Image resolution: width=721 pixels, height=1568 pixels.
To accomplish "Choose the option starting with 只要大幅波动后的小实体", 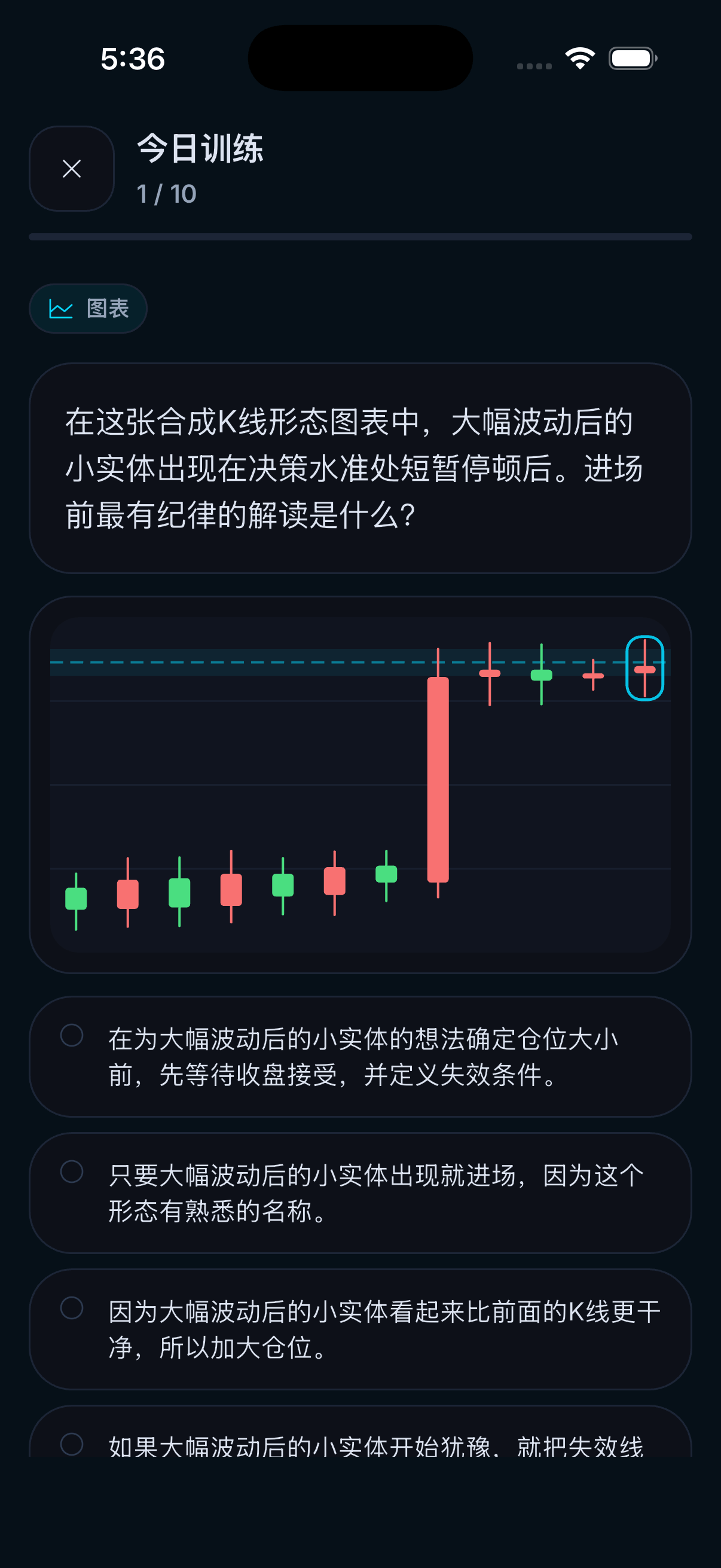I will tap(360, 1193).
